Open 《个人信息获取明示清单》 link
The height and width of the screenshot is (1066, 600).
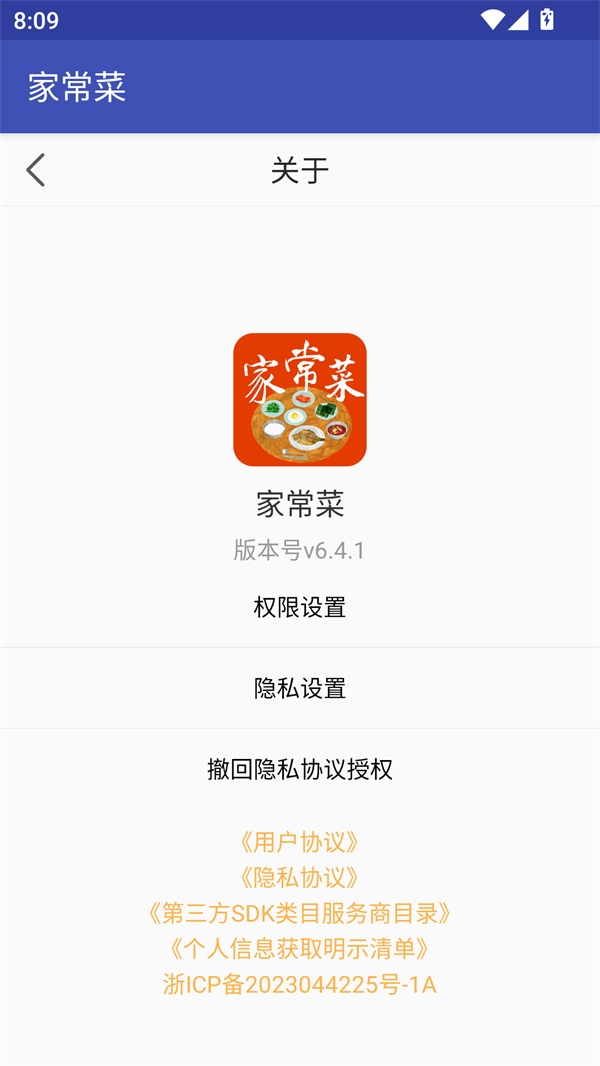coord(300,948)
